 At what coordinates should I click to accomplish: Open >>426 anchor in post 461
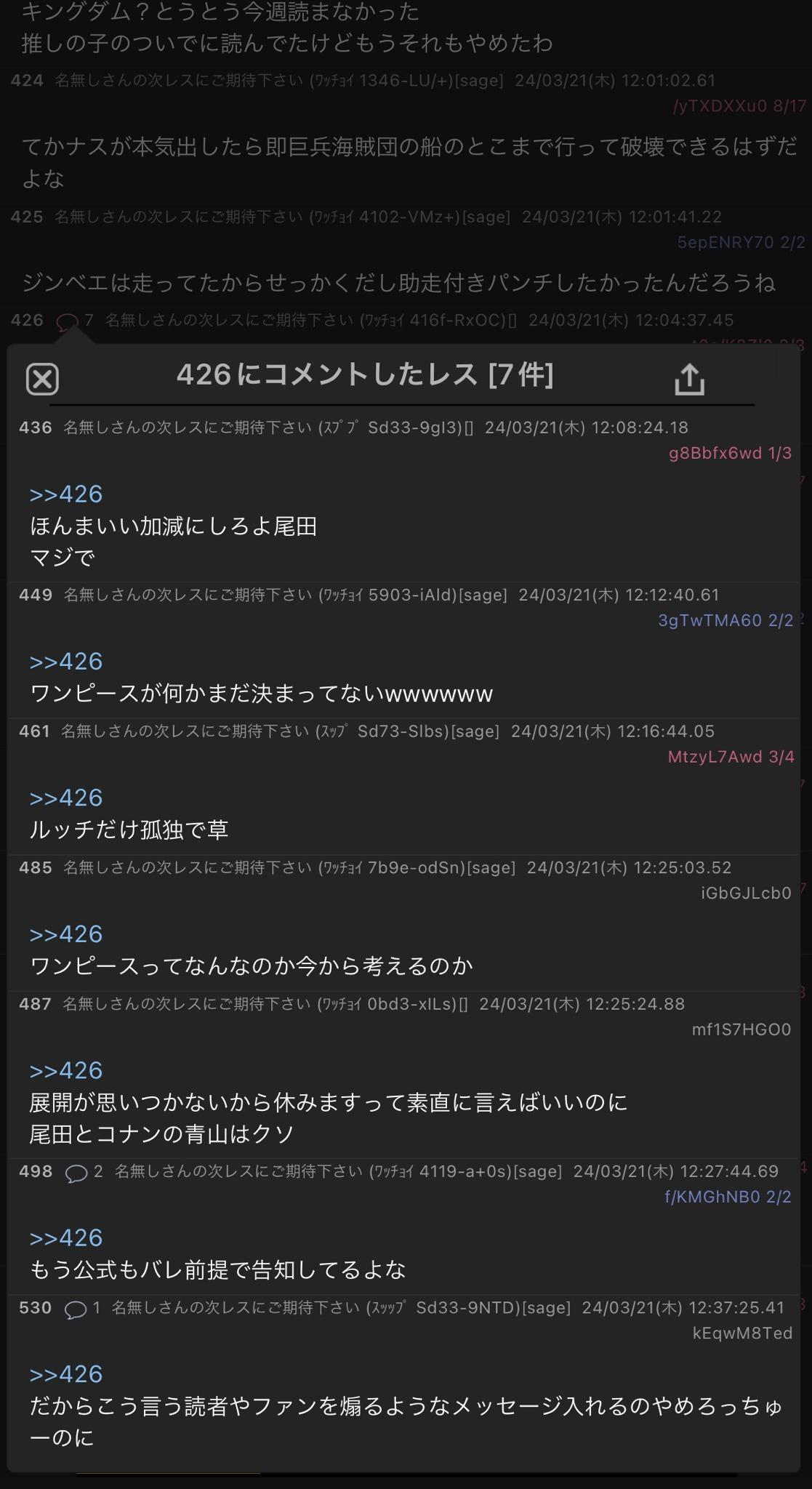click(66, 798)
